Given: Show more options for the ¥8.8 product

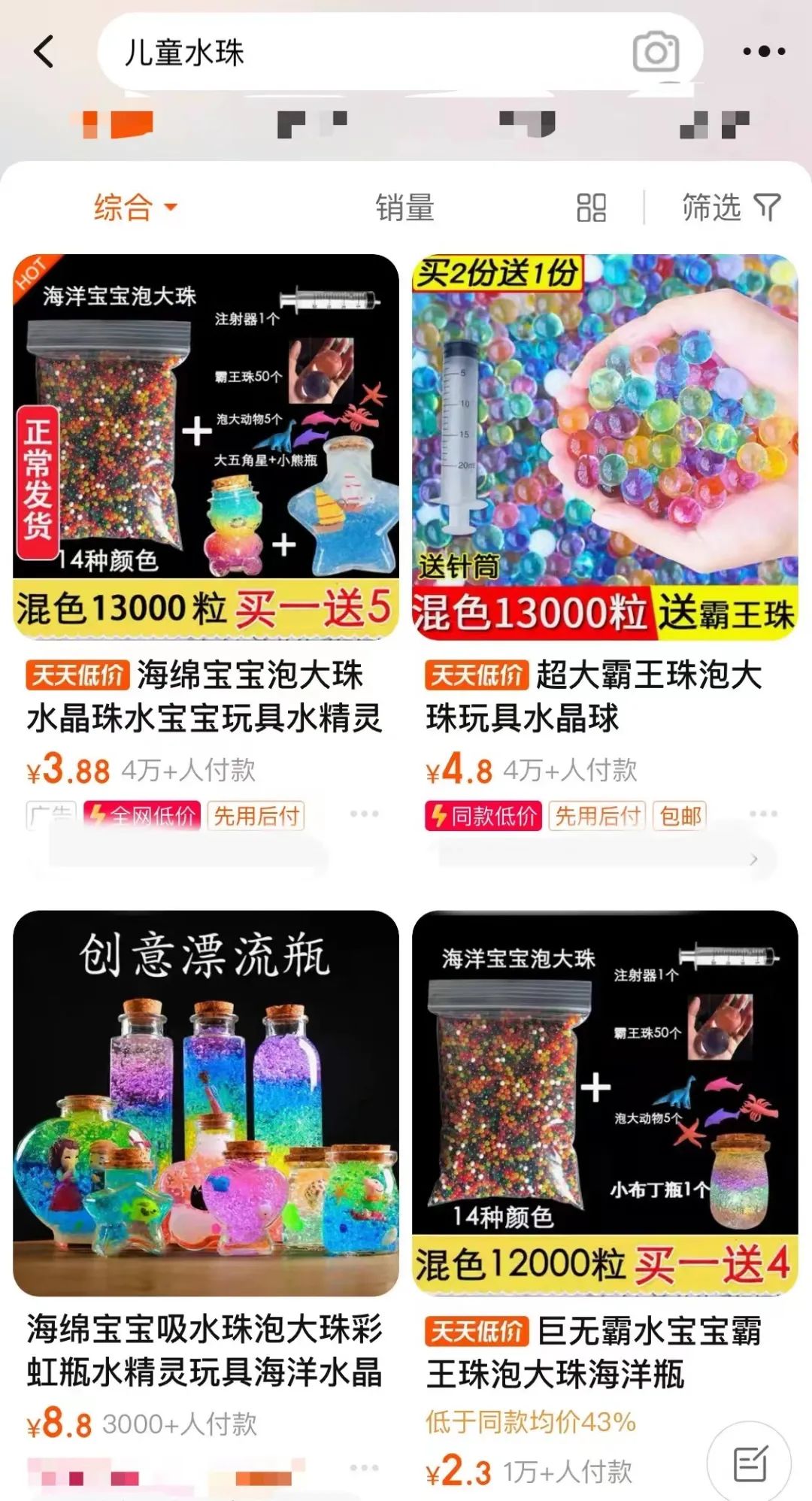Looking at the screenshot, I should [x=365, y=1468].
